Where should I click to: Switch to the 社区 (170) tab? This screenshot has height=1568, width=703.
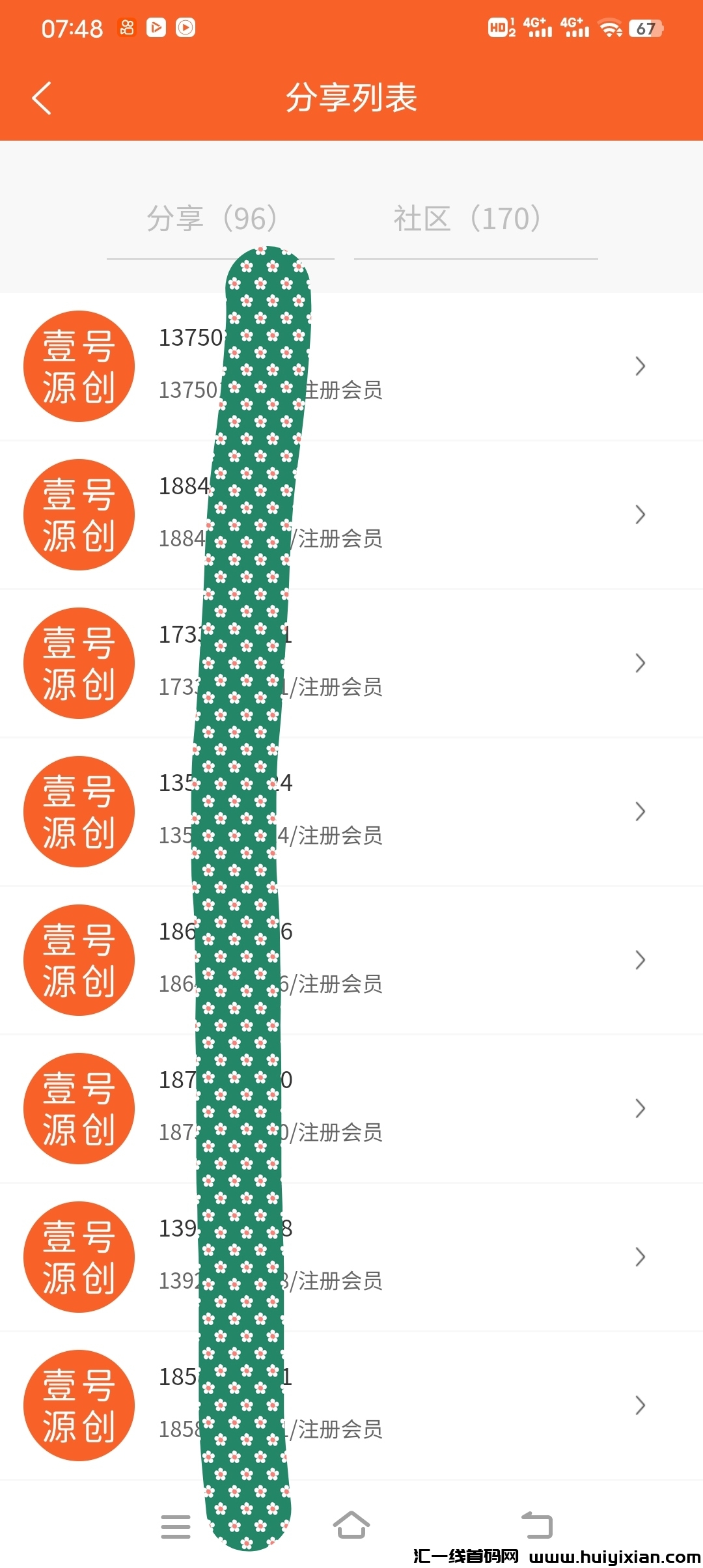coord(467,219)
